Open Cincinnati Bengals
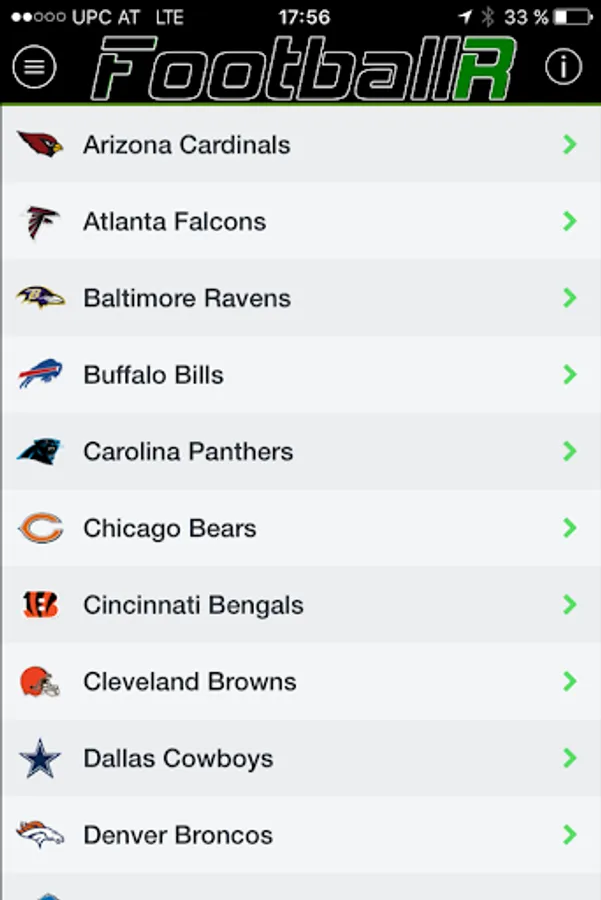The width and height of the screenshot is (601, 900). [301, 605]
